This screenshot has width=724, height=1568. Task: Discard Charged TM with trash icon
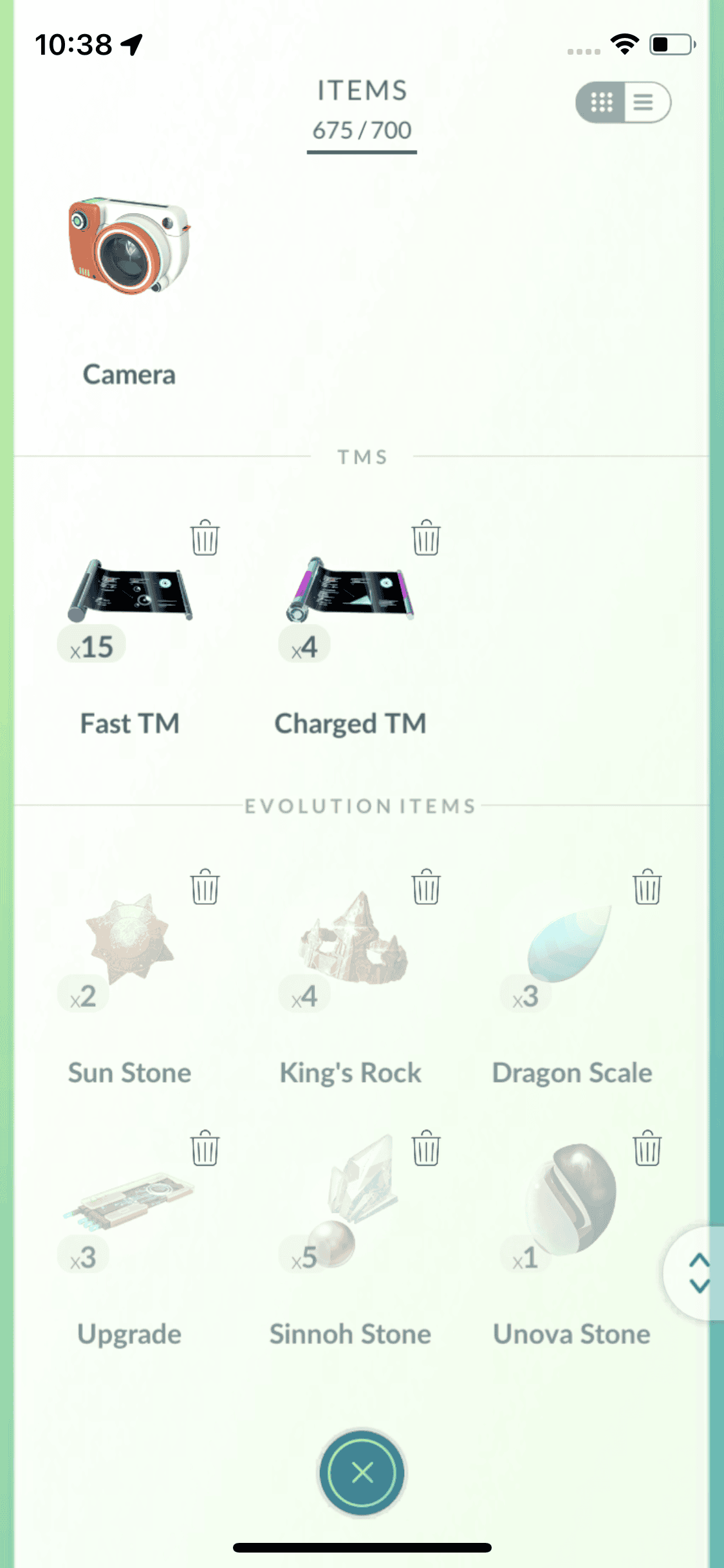pyautogui.click(x=425, y=537)
